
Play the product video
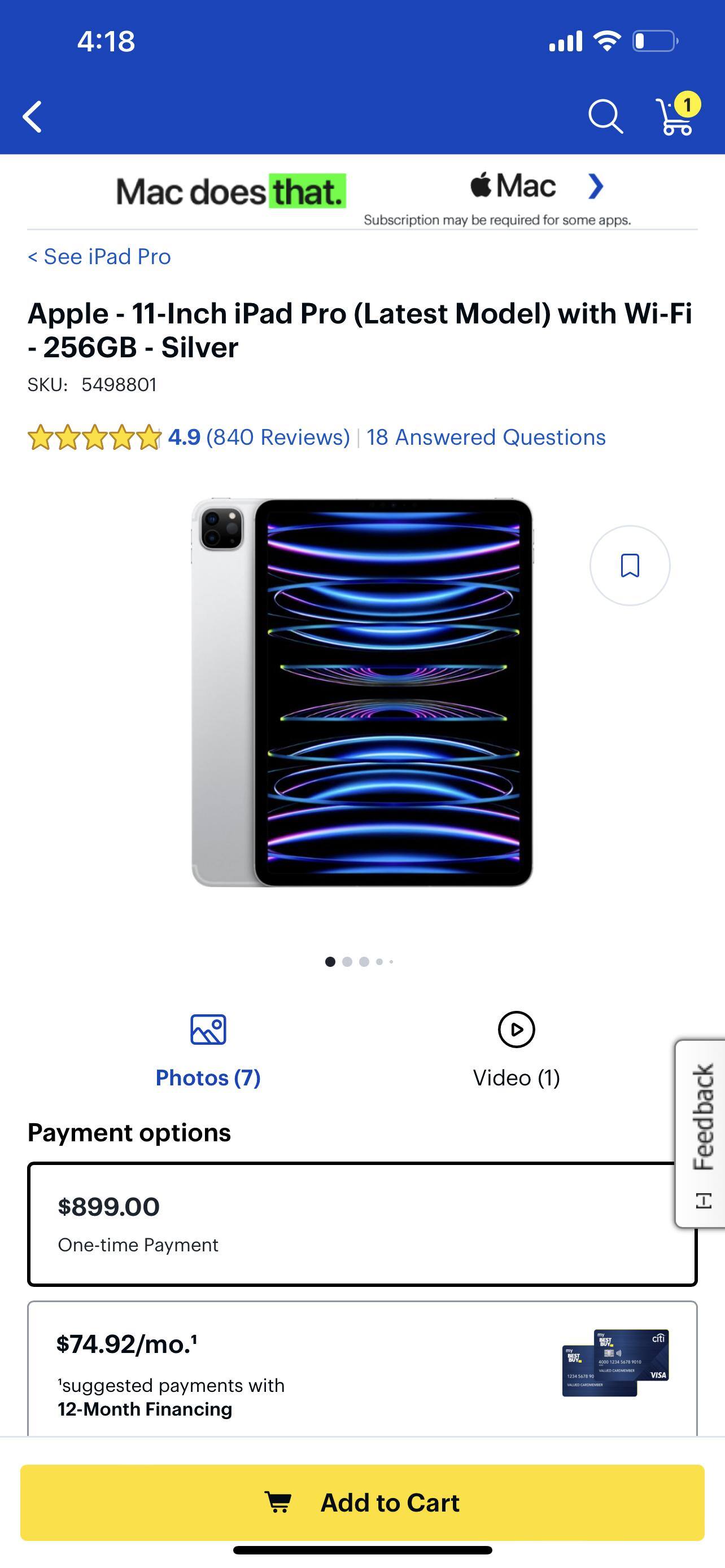point(516,1031)
